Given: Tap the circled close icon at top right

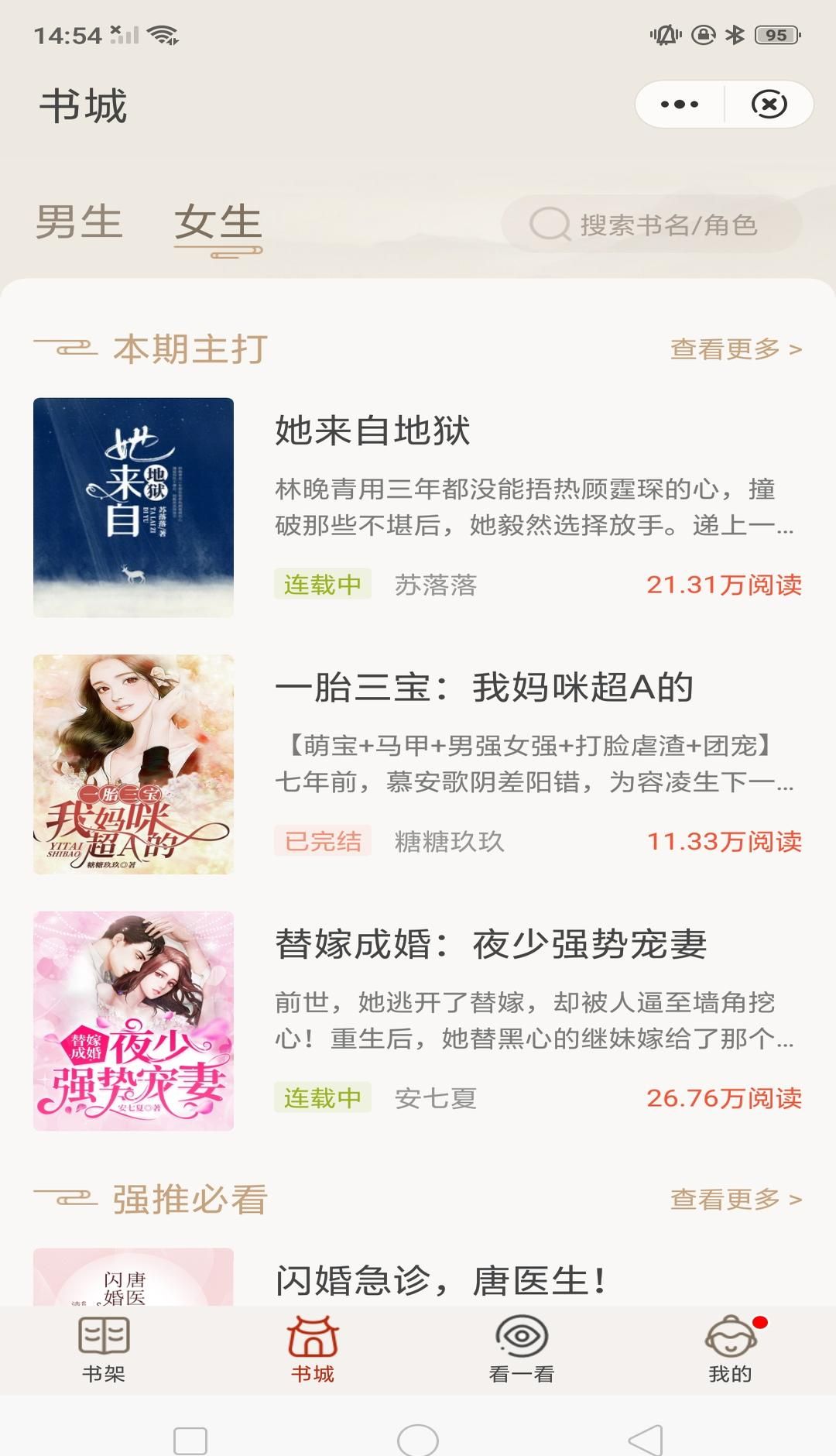Looking at the screenshot, I should pyautogui.click(x=769, y=103).
